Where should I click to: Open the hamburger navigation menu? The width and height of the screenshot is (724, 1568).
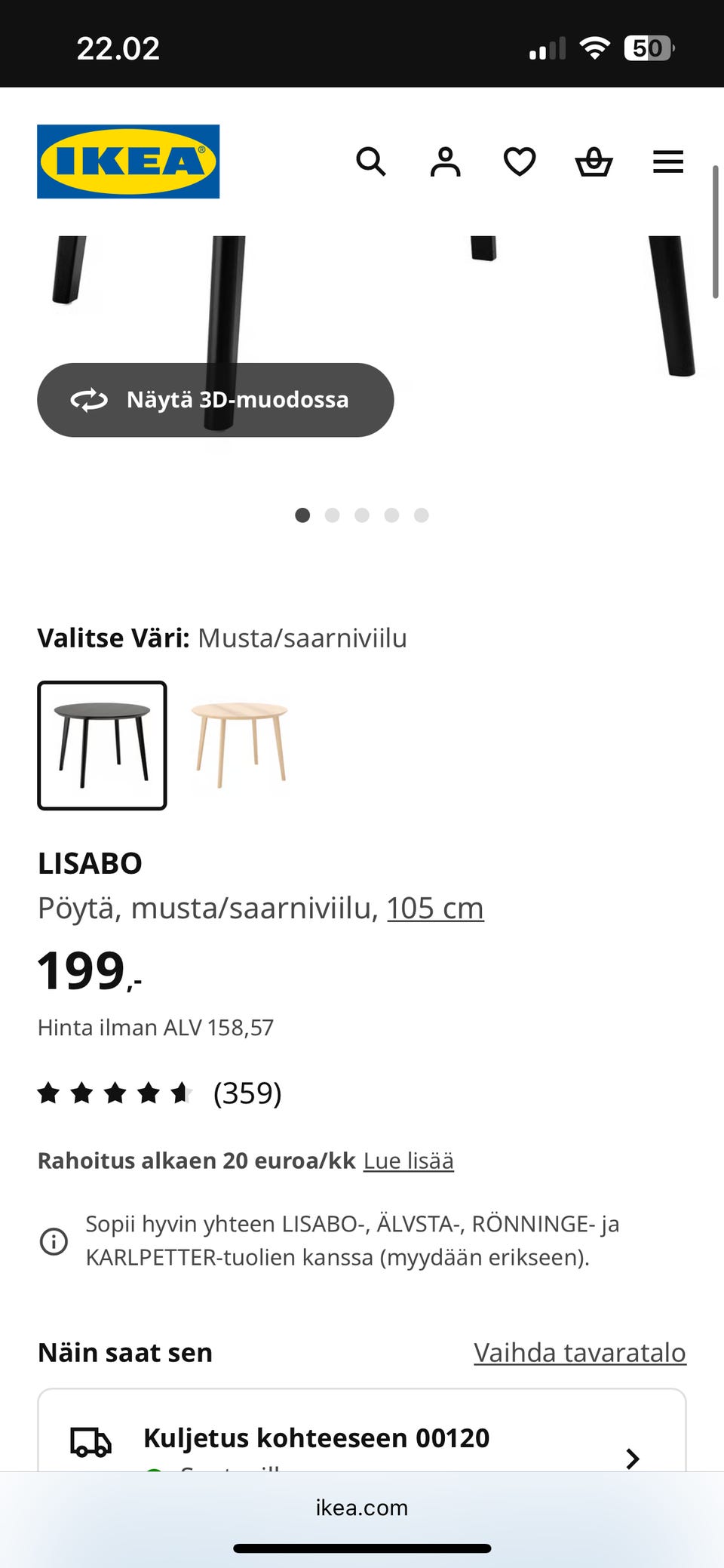[x=667, y=161]
